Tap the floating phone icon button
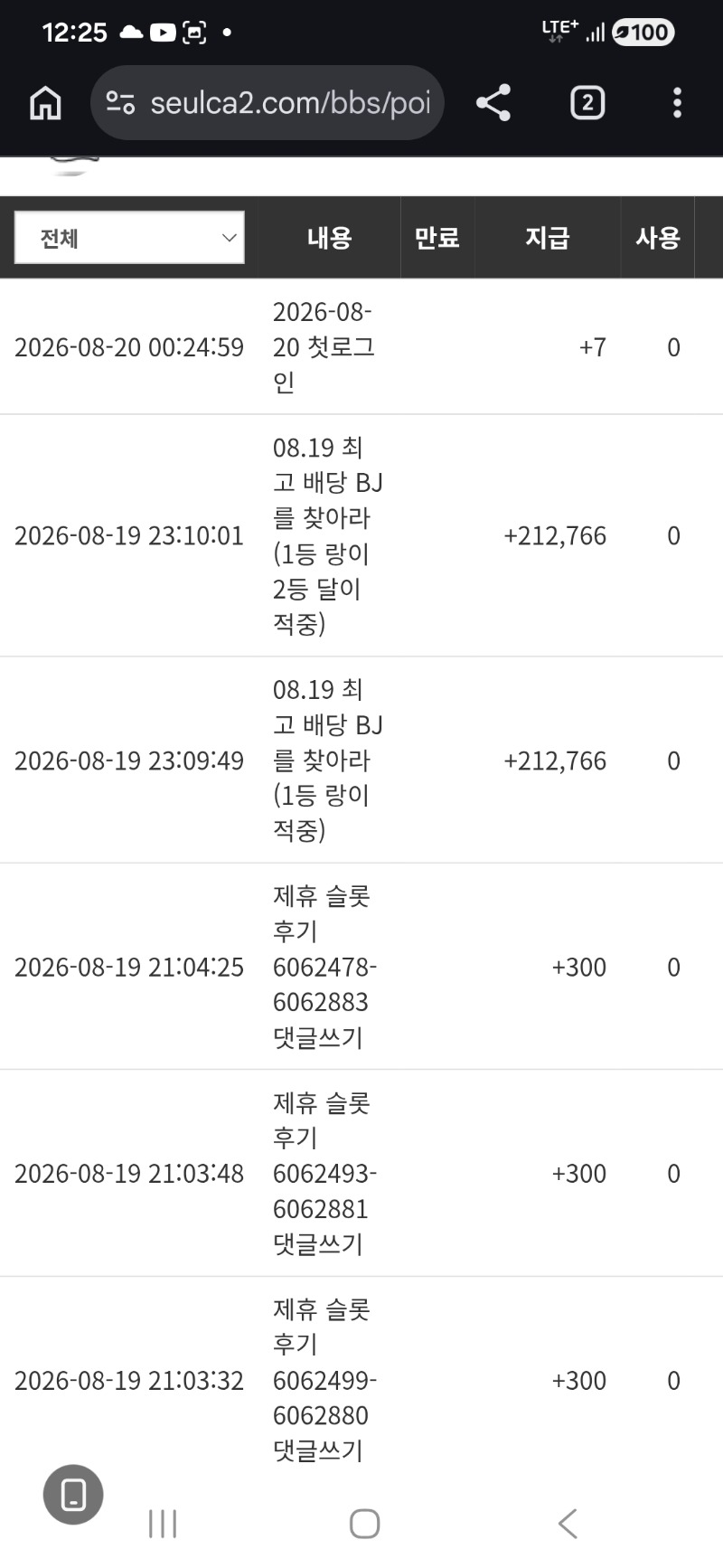Screen dimensions: 723x1568 tap(73, 1495)
